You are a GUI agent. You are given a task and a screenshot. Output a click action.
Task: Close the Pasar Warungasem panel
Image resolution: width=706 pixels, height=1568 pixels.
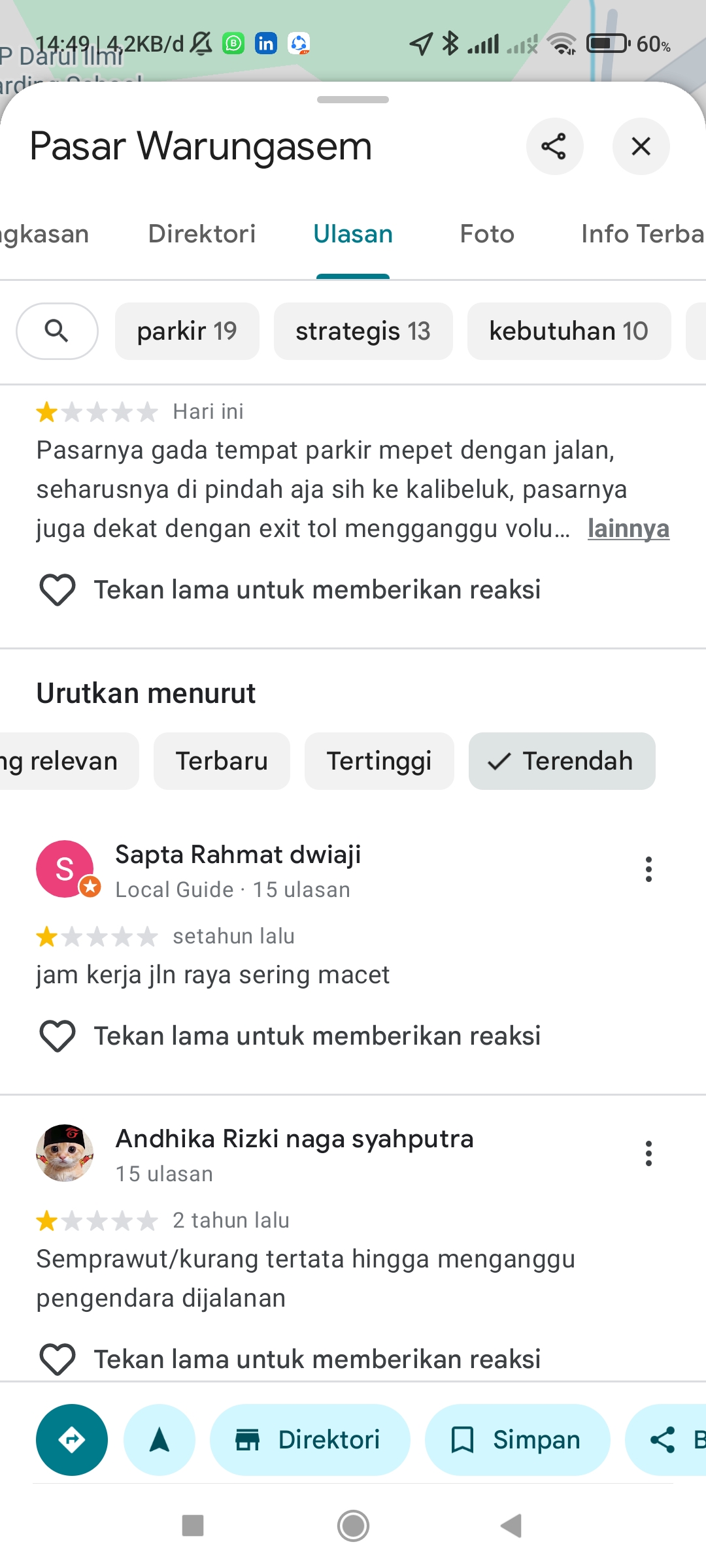pyautogui.click(x=641, y=146)
